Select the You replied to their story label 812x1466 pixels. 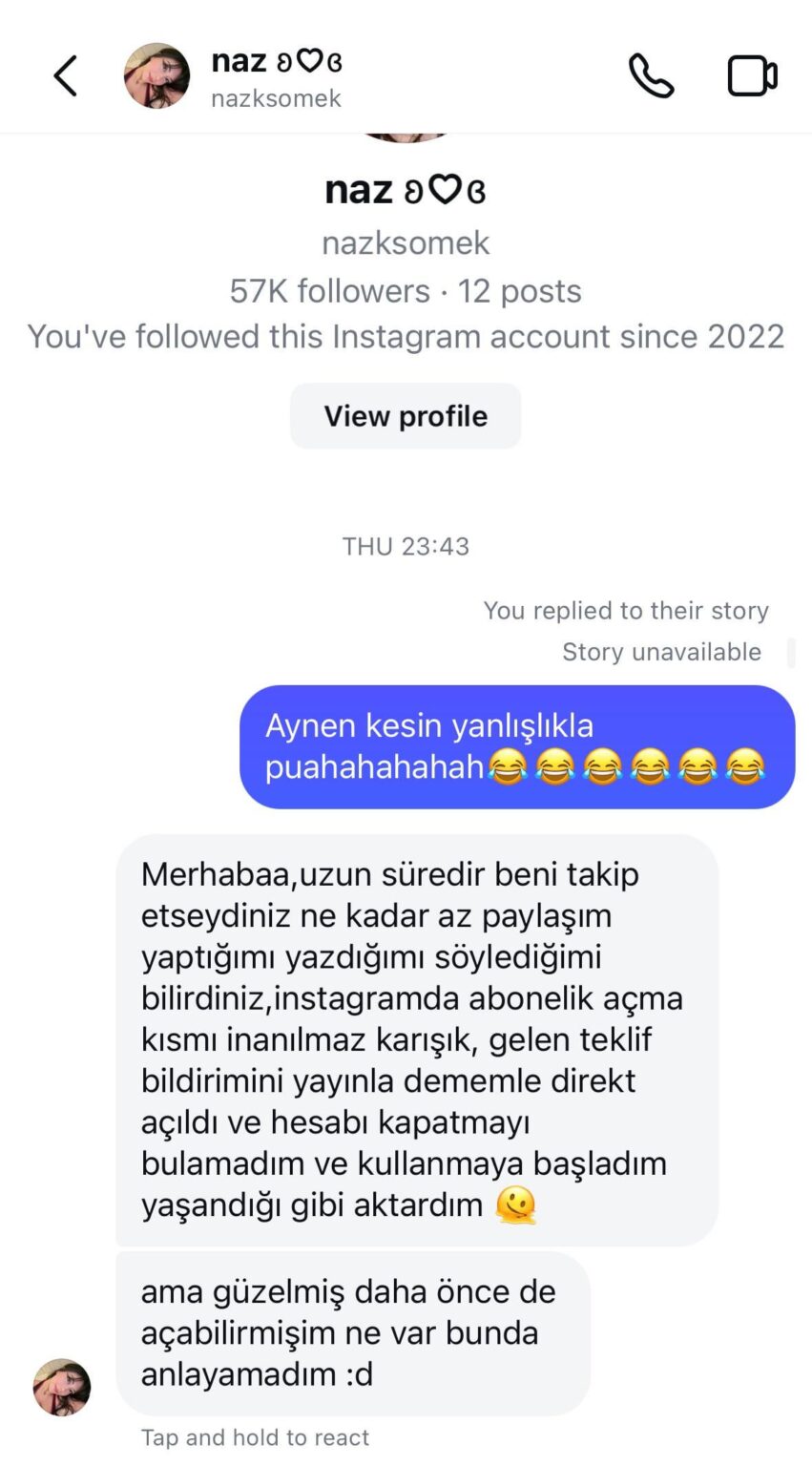coord(627,610)
